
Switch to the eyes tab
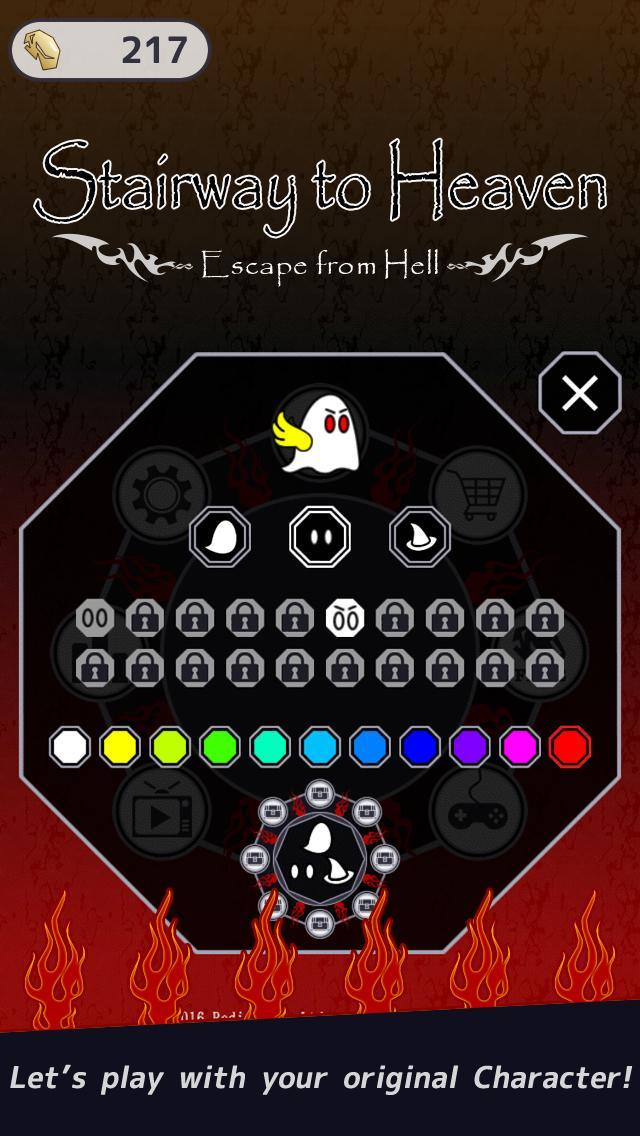pos(320,537)
